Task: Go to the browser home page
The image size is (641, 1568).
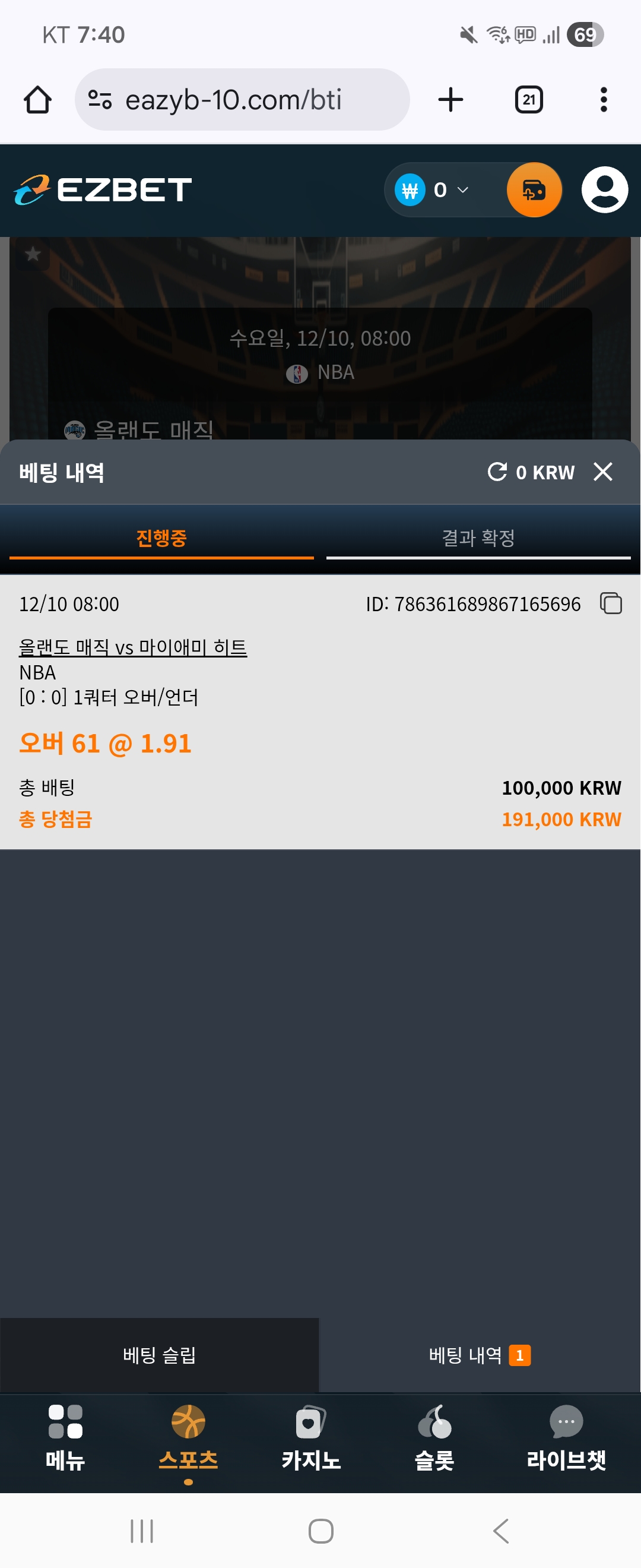Action: pyautogui.click(x=38, y=100)
